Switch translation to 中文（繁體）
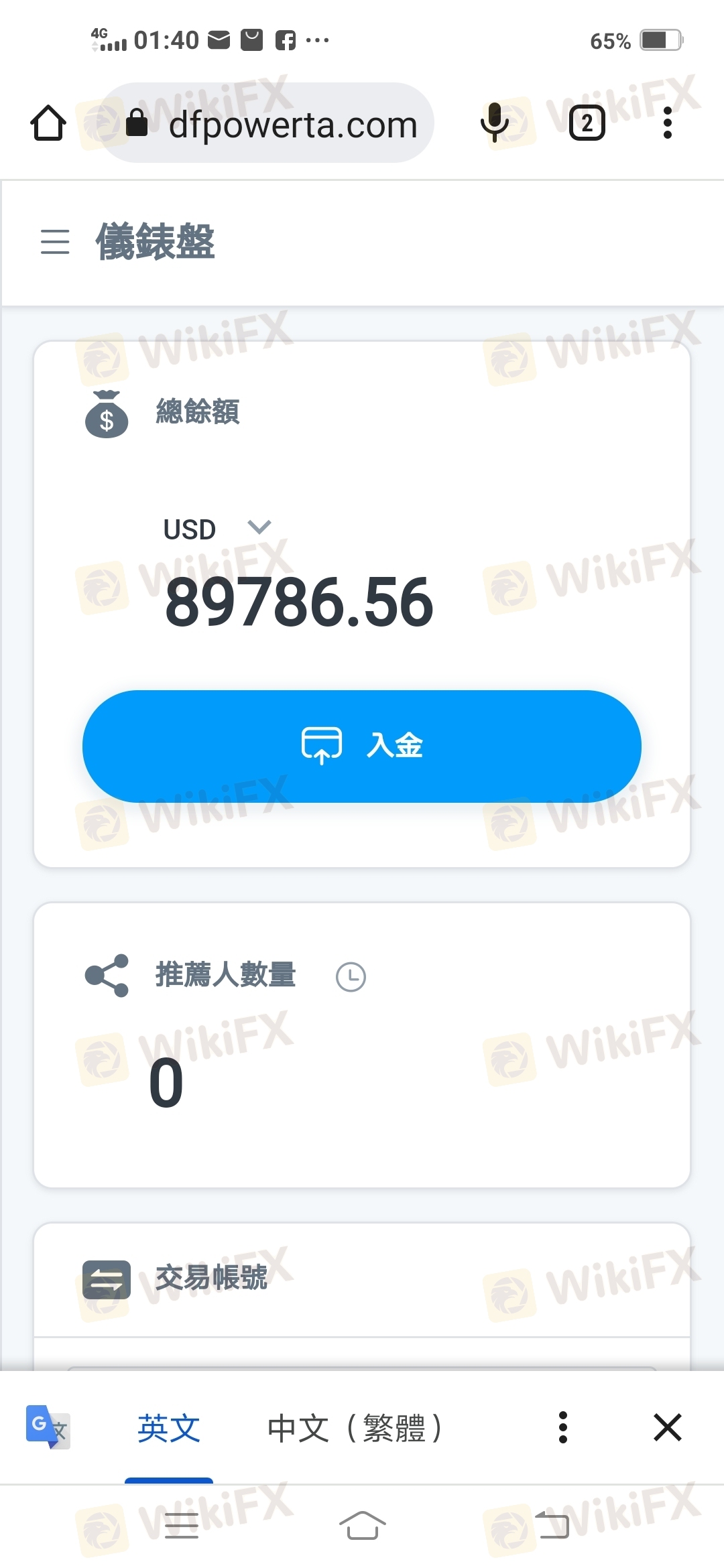Screen dimensions: 724x1568 (354, 1427)
